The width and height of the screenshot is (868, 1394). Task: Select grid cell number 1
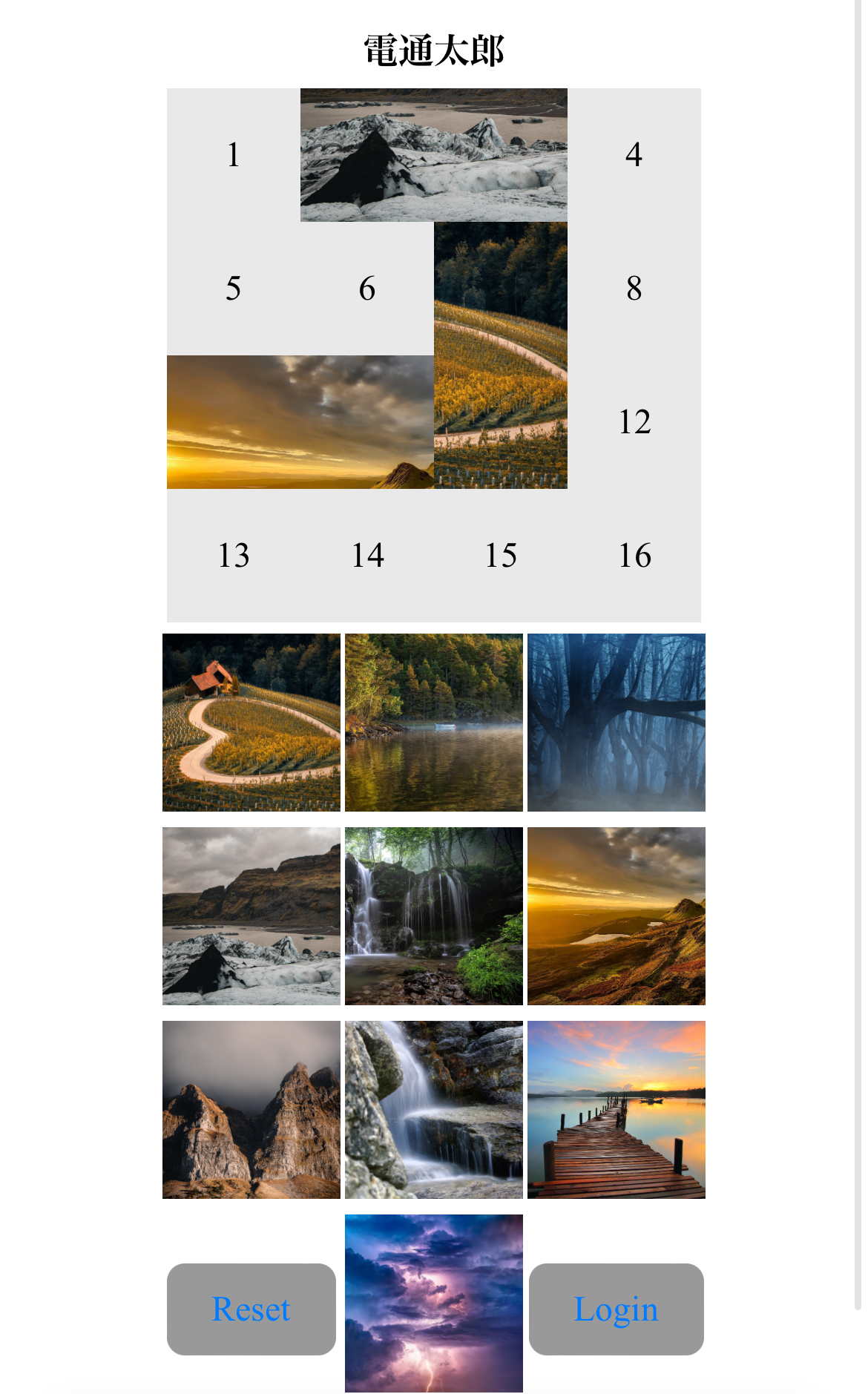[233, 155]
